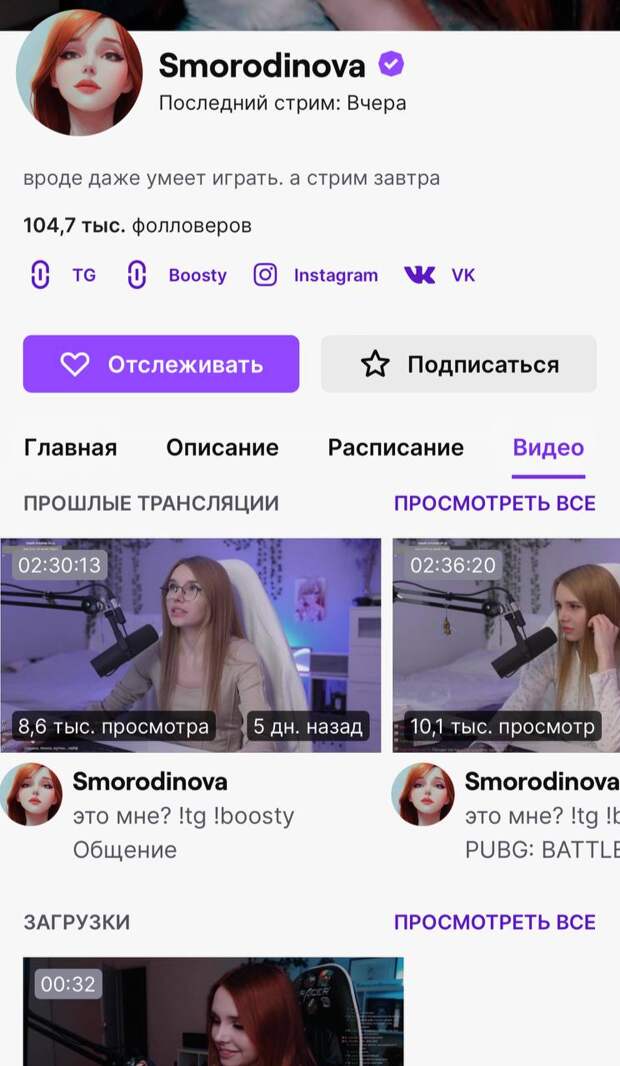View all uploads under Загрузки
Screen dimensions: 620x1066
[494, 922]
